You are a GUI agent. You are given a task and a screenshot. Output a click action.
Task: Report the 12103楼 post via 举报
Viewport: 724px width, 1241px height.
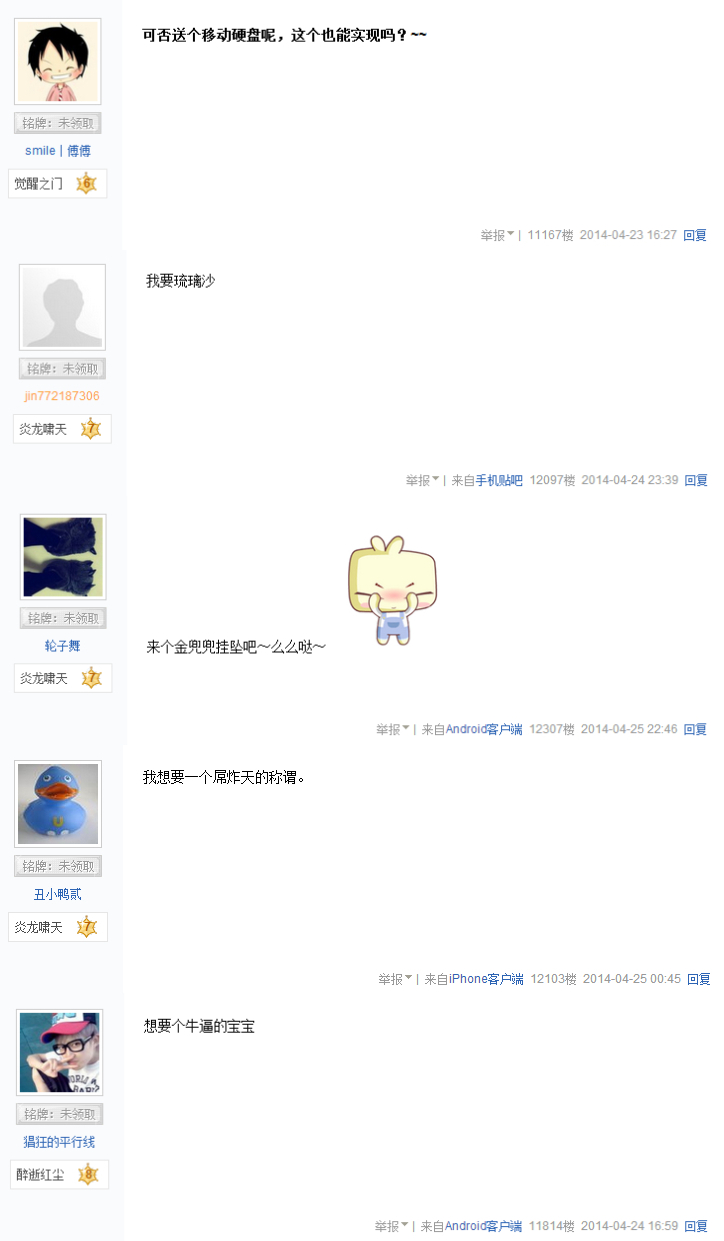[394, 979]
